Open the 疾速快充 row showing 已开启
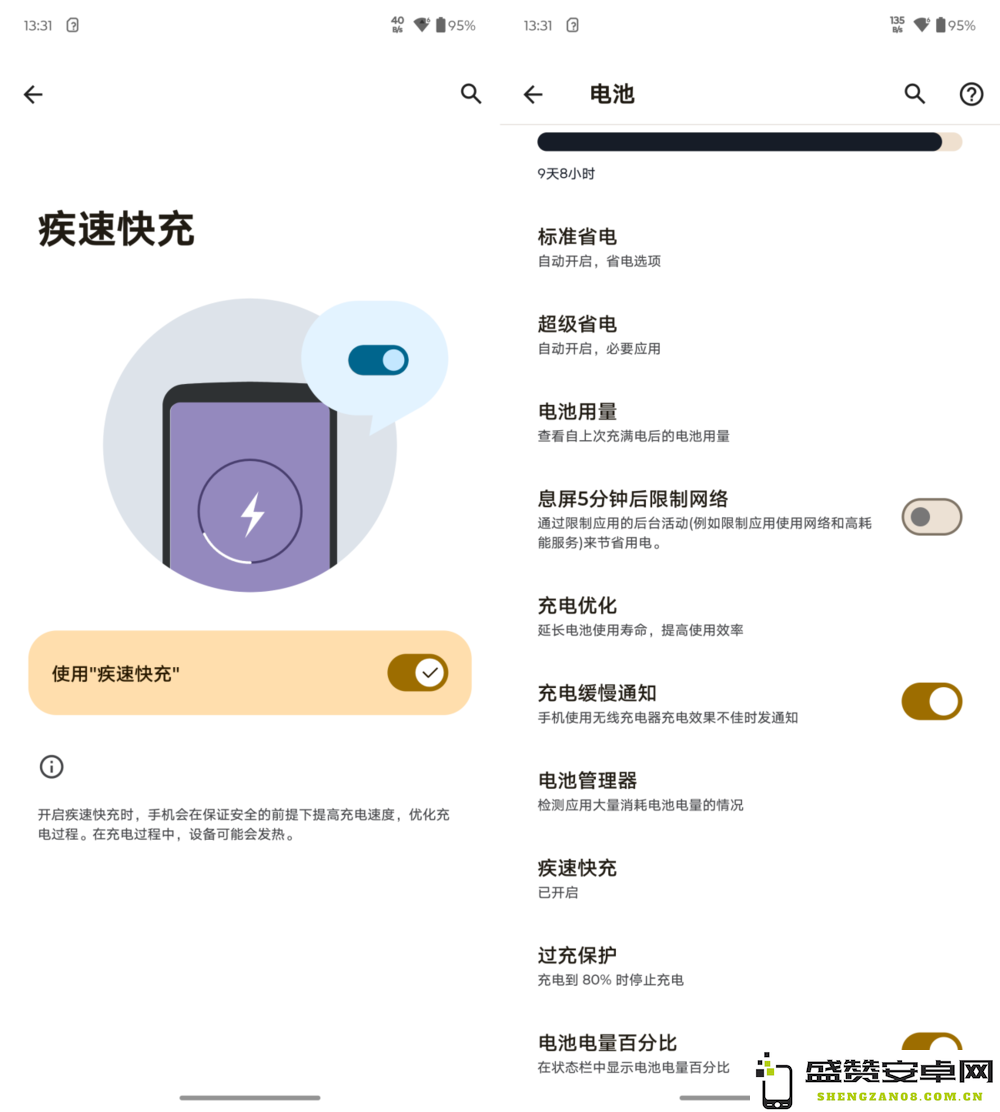The image size is (1000, 1112). click(700, 878)
